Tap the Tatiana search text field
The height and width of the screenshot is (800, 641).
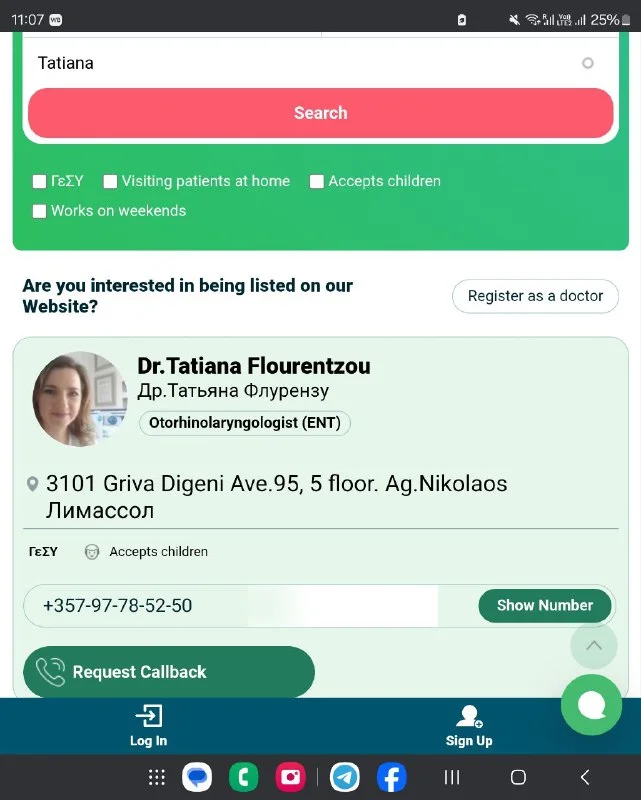click(300, 63)
